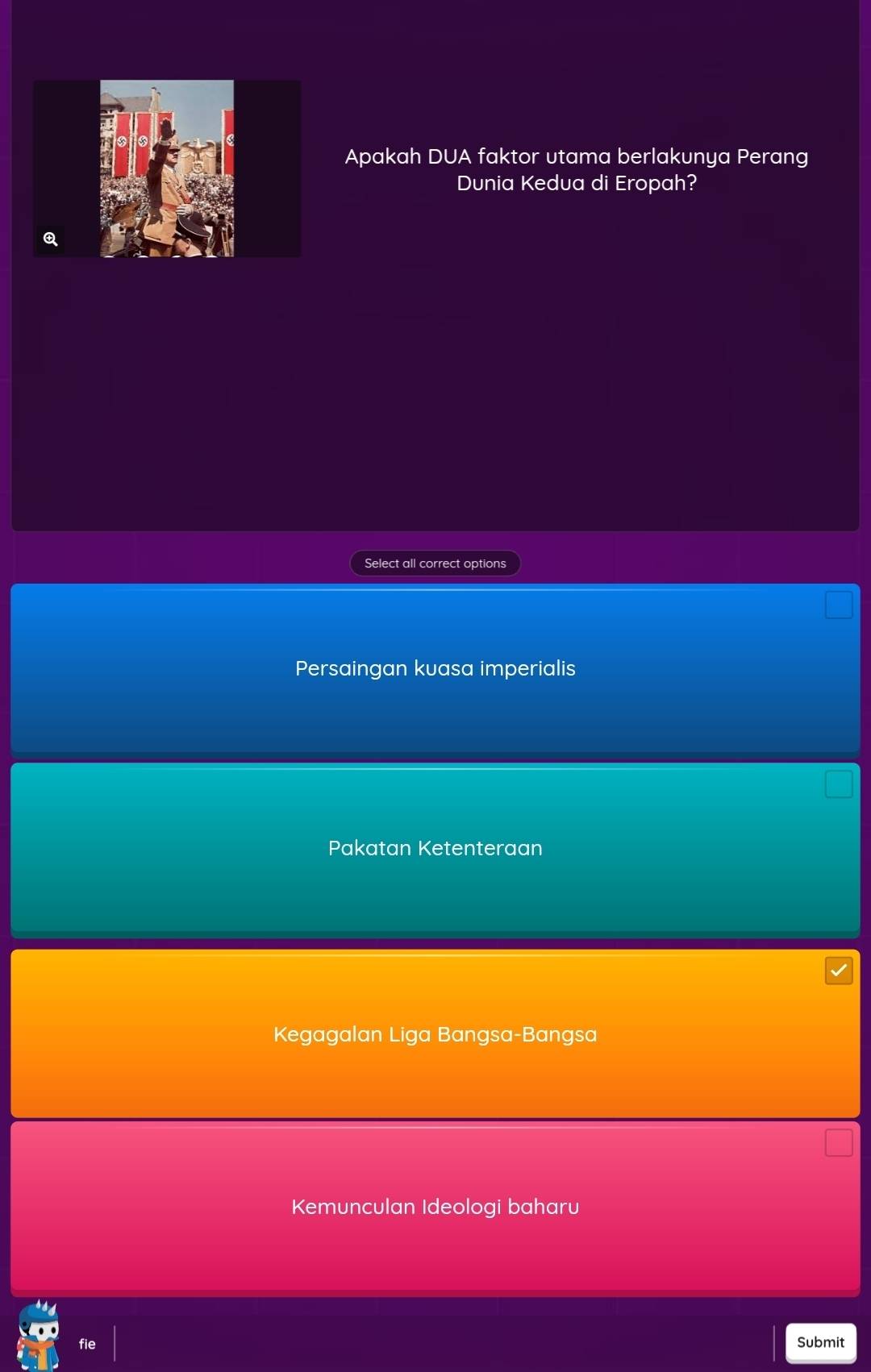Image resolution: width=871 pixels, height=1372 pixels.
Task: Zoom into the question image
Action: pos(51,239)
